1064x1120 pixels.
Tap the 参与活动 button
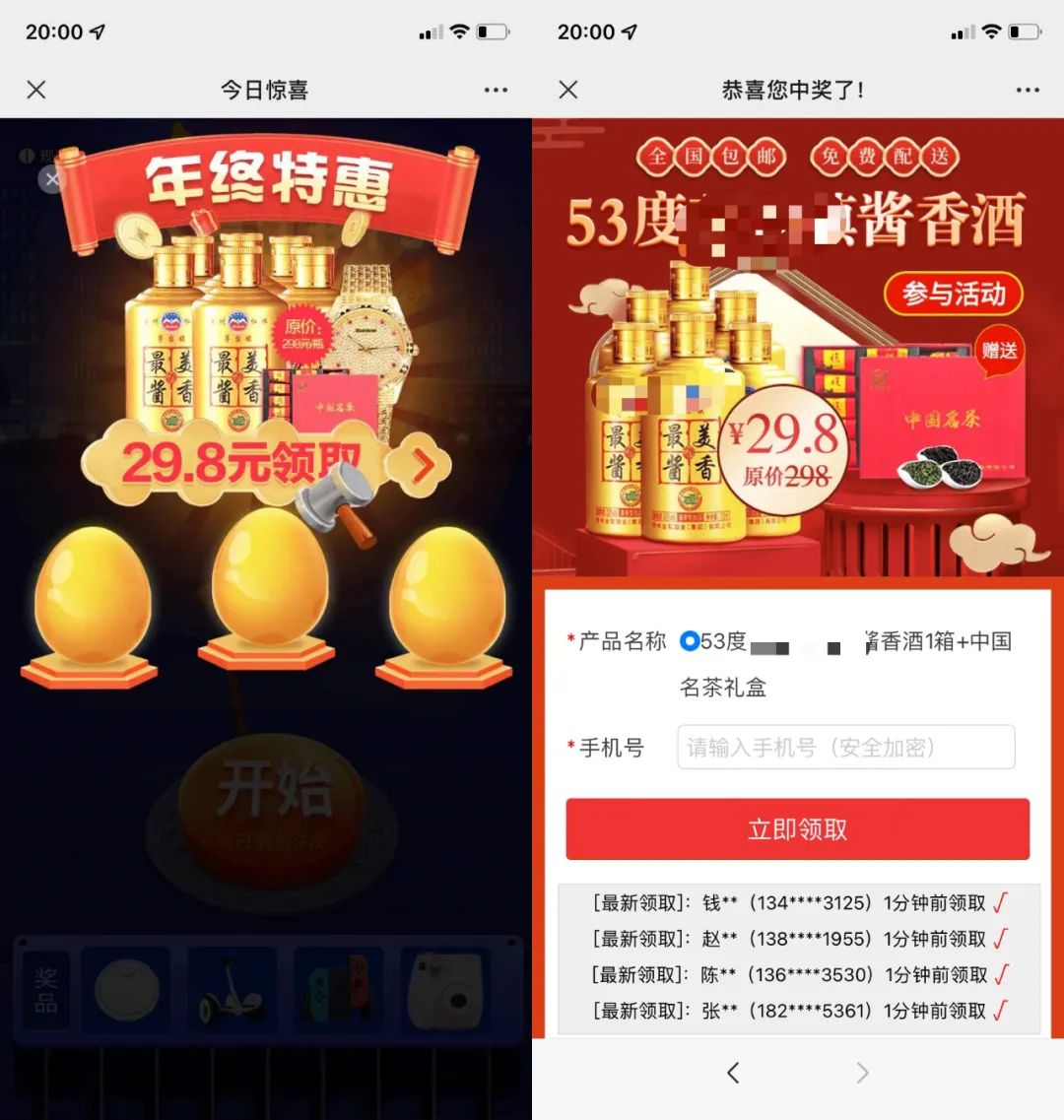click(953, 294)
